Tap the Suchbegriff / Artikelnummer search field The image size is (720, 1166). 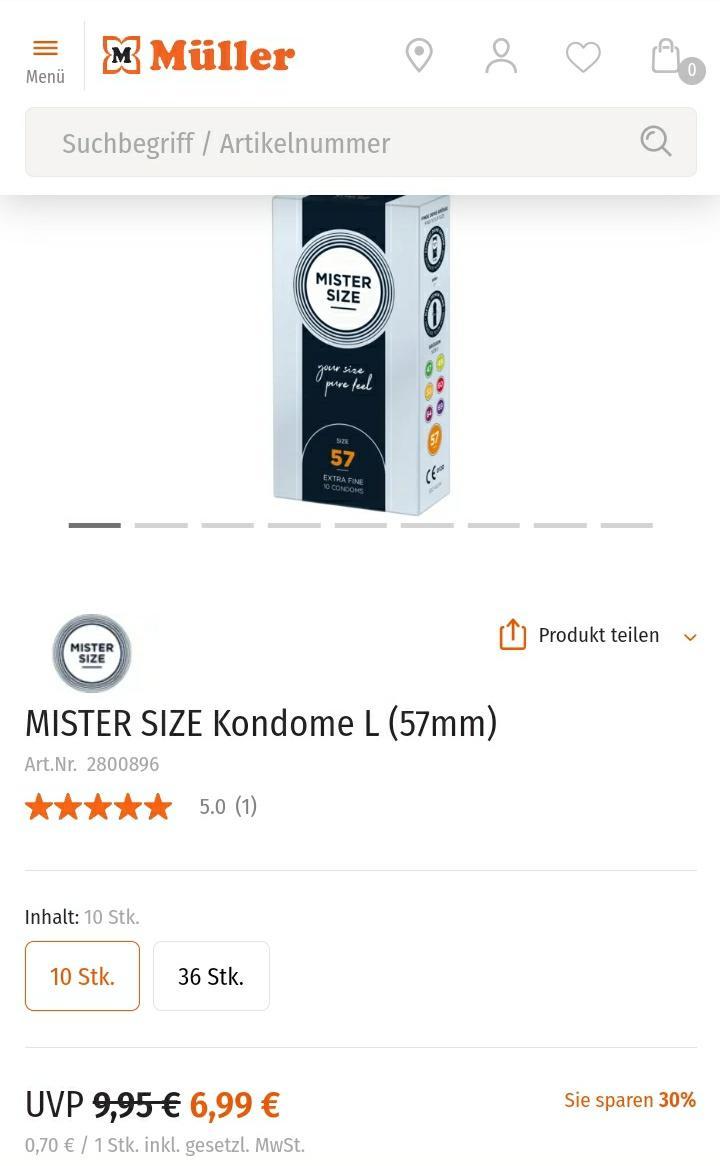tap(330, 143)
